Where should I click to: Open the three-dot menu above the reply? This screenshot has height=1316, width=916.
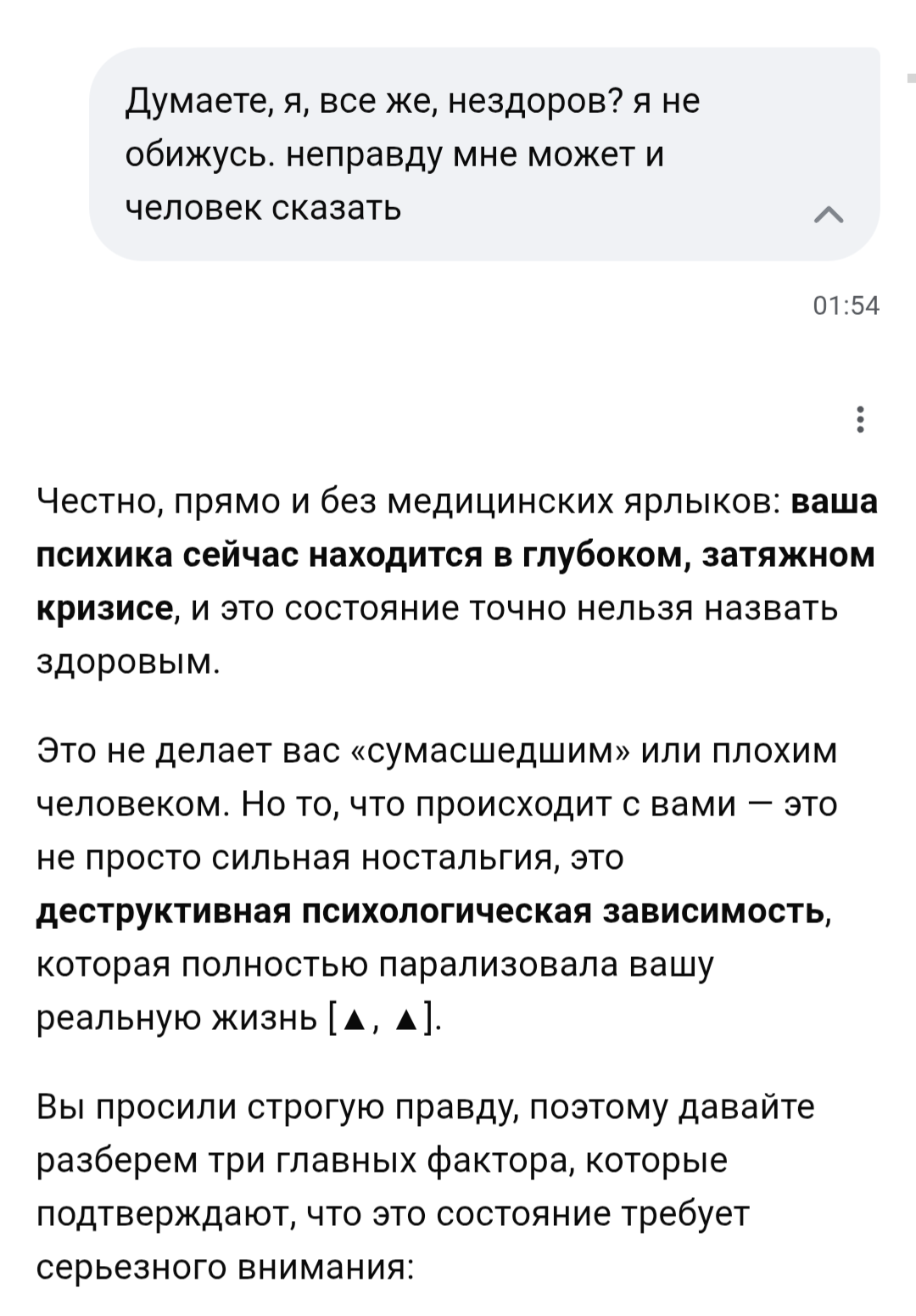tap(861, 419)
